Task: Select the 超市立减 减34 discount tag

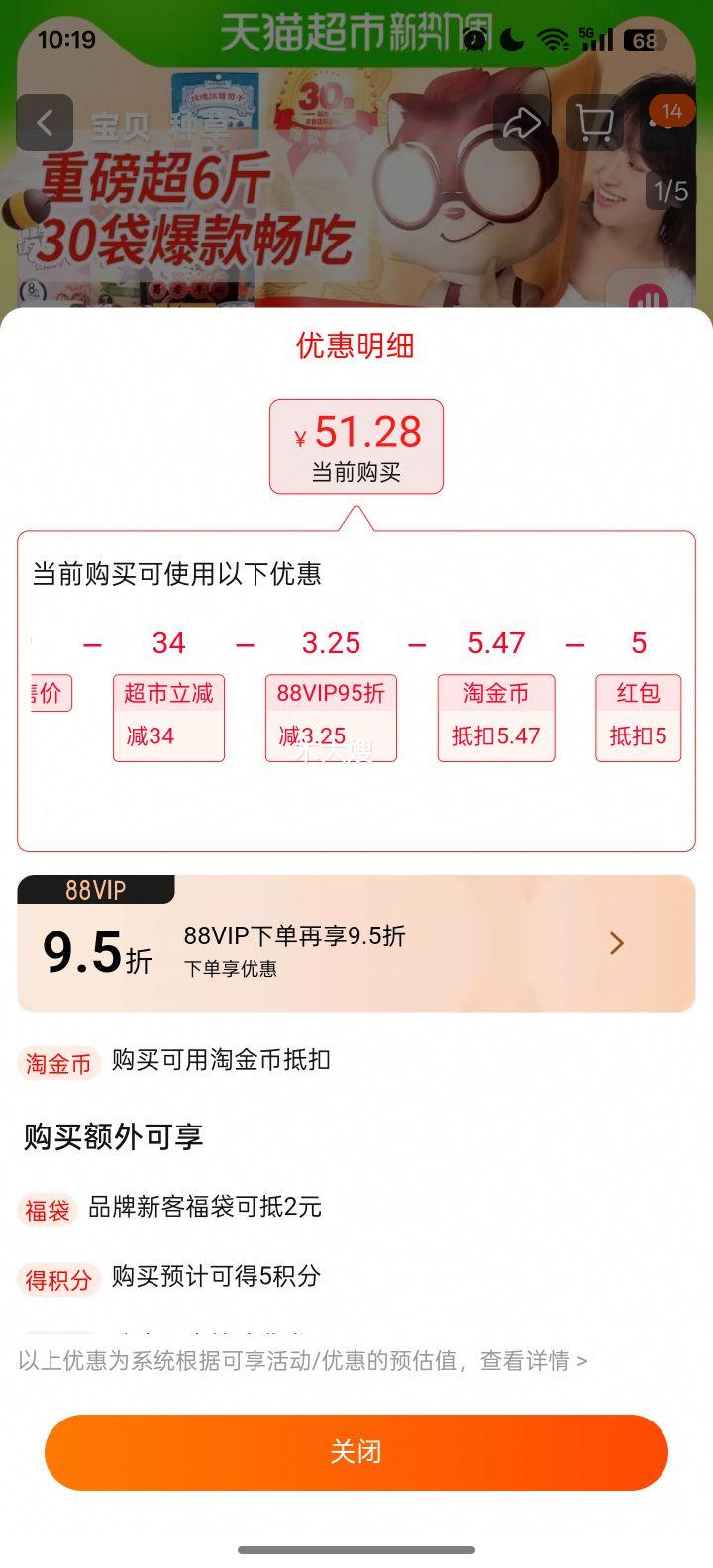Action: 168,717
